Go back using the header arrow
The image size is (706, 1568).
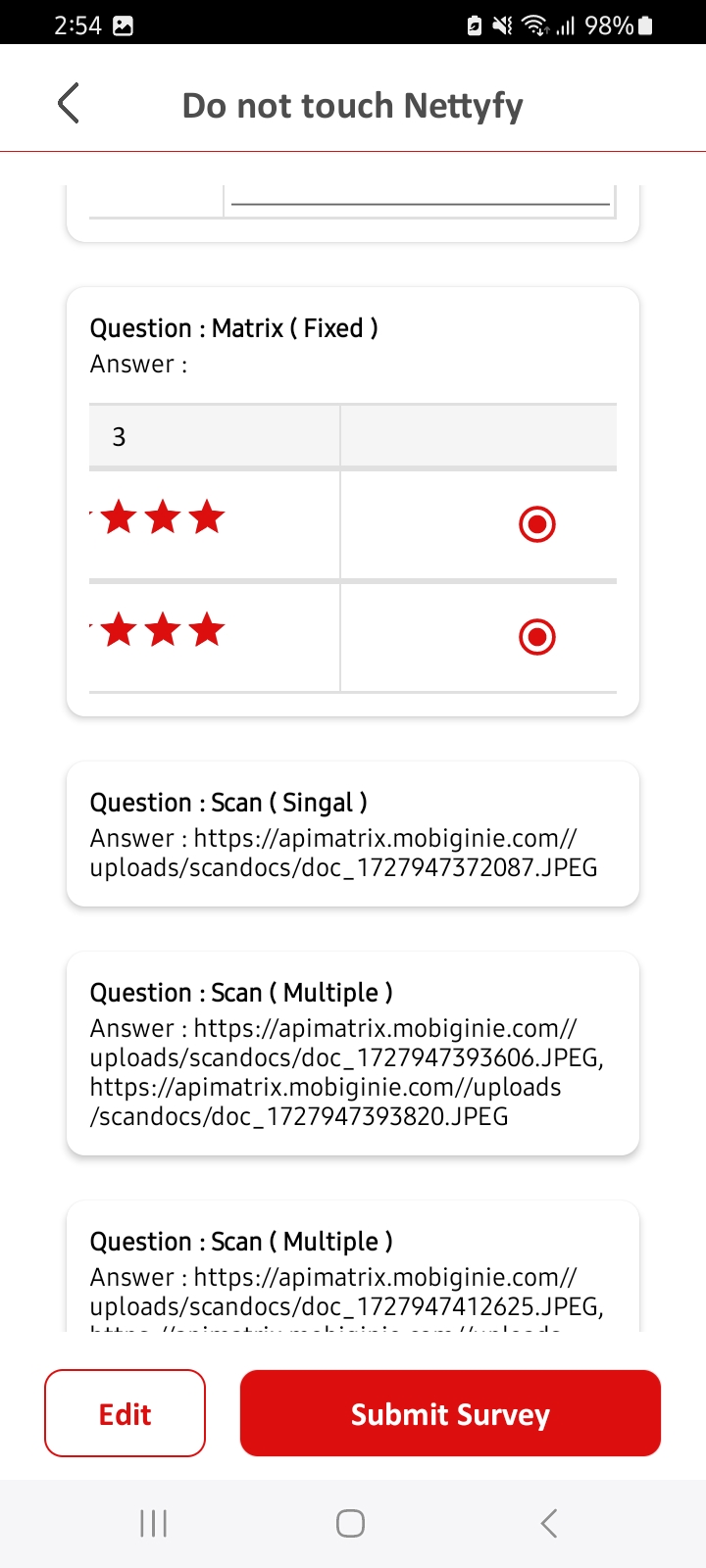69,104
